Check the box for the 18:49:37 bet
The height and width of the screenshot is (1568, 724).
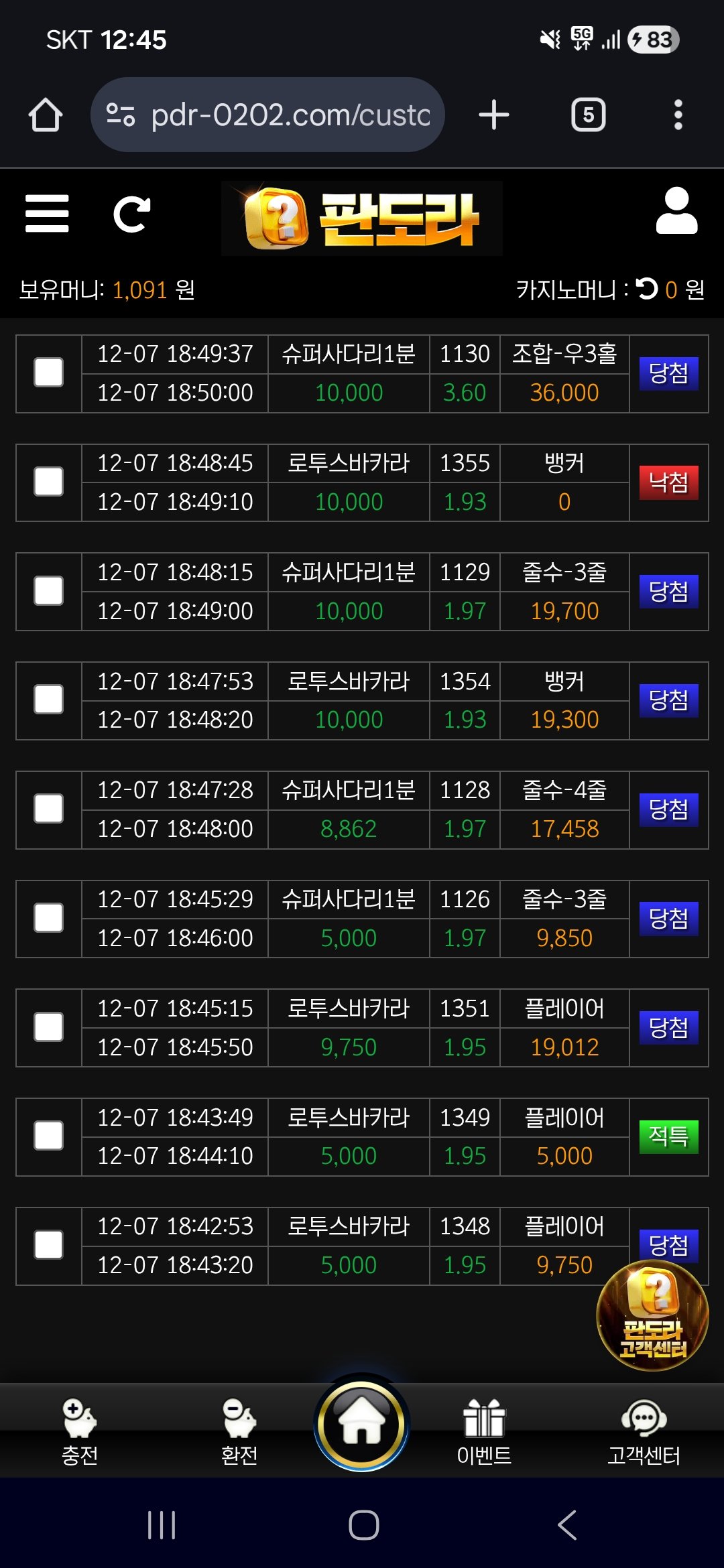pyautogui.click(x=49, y=373)
